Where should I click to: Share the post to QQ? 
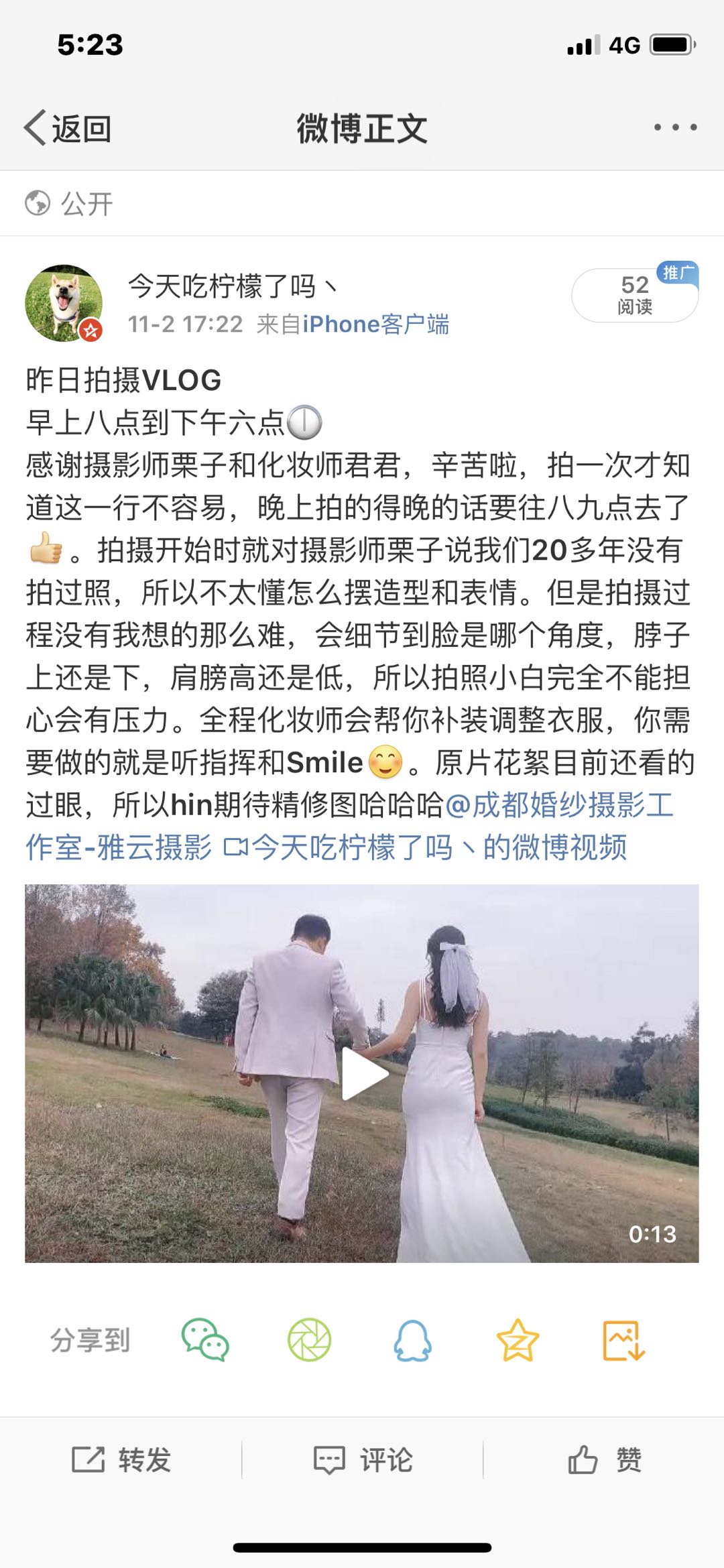pos(412,1340)
